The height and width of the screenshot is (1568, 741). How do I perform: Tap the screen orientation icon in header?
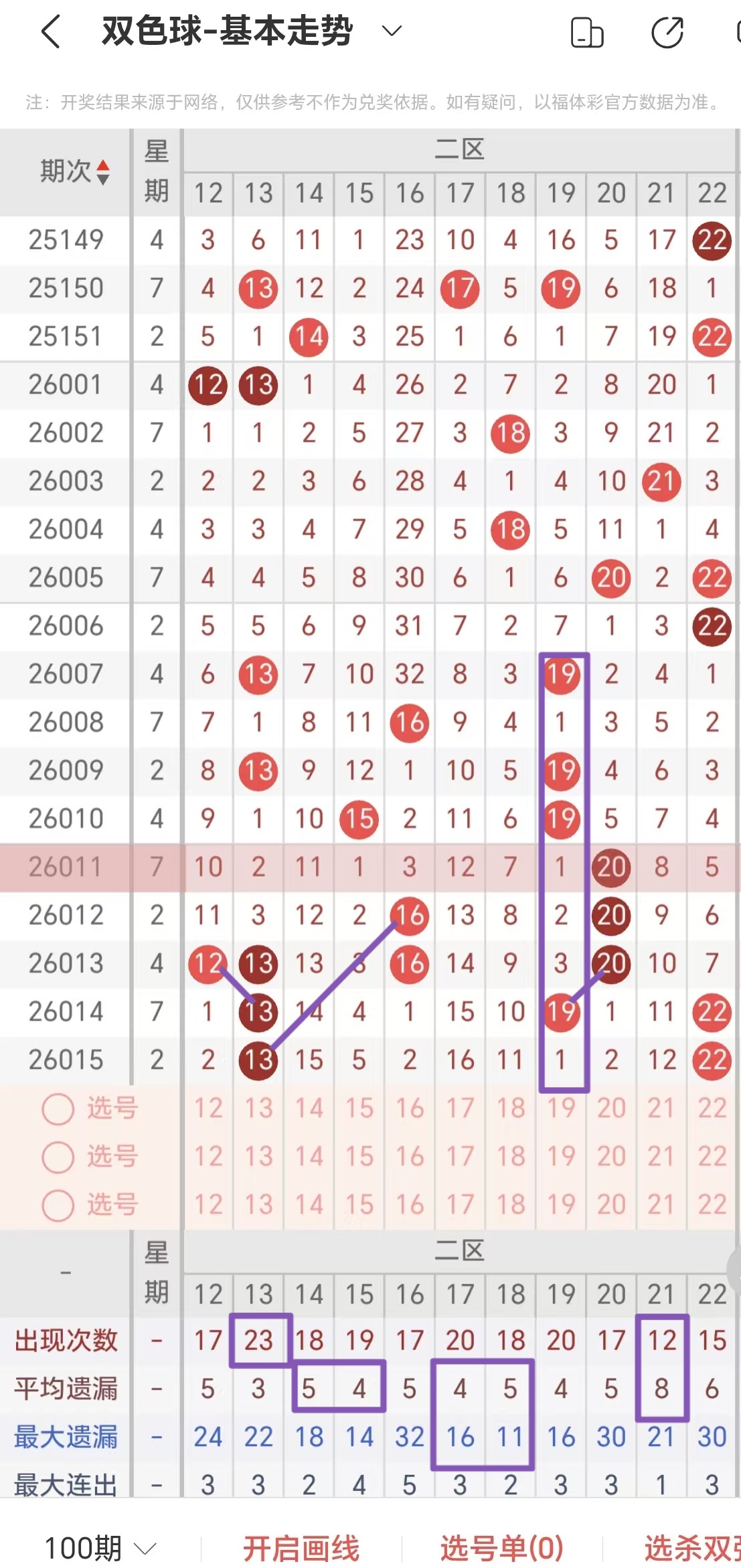click(x=587, y=33)
